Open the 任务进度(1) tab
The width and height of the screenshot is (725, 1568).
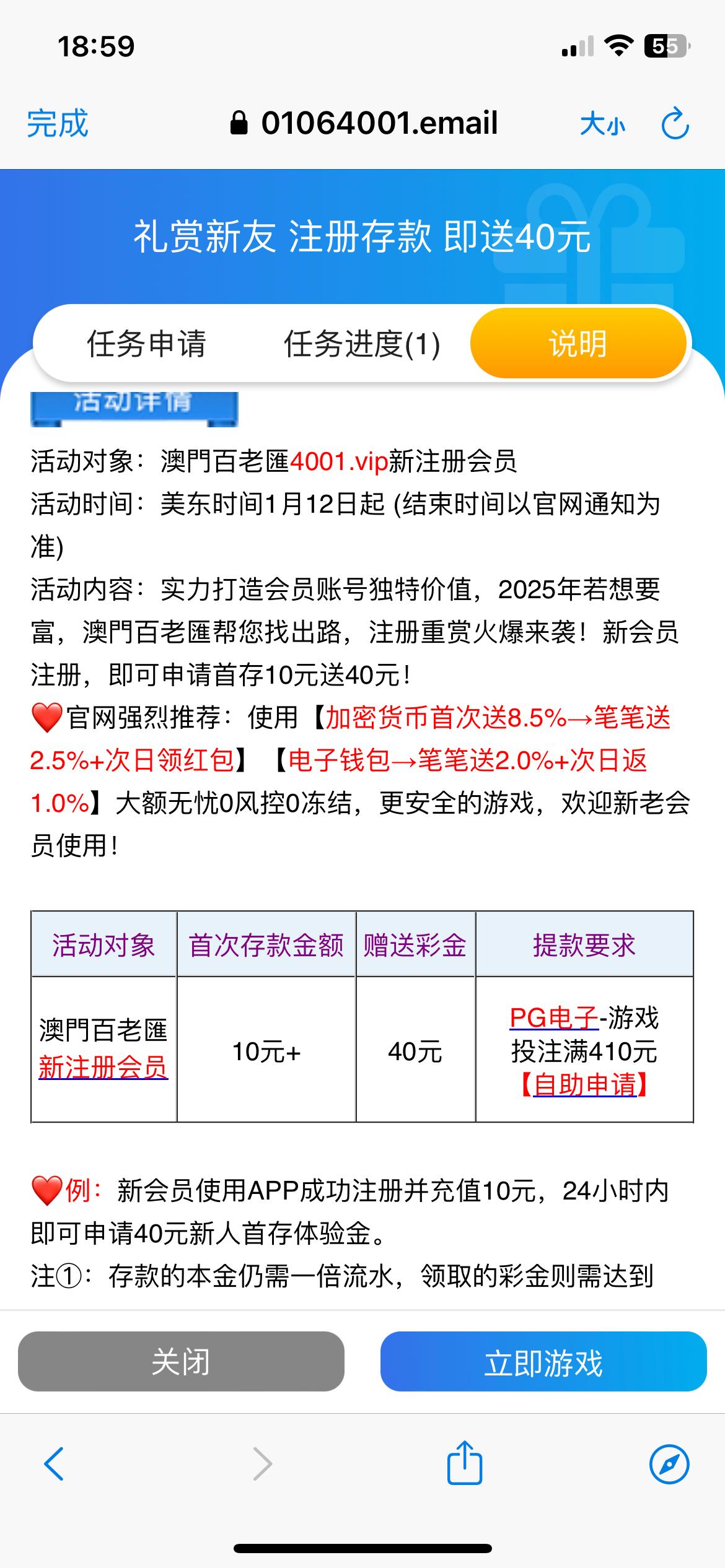coord(362,344)
